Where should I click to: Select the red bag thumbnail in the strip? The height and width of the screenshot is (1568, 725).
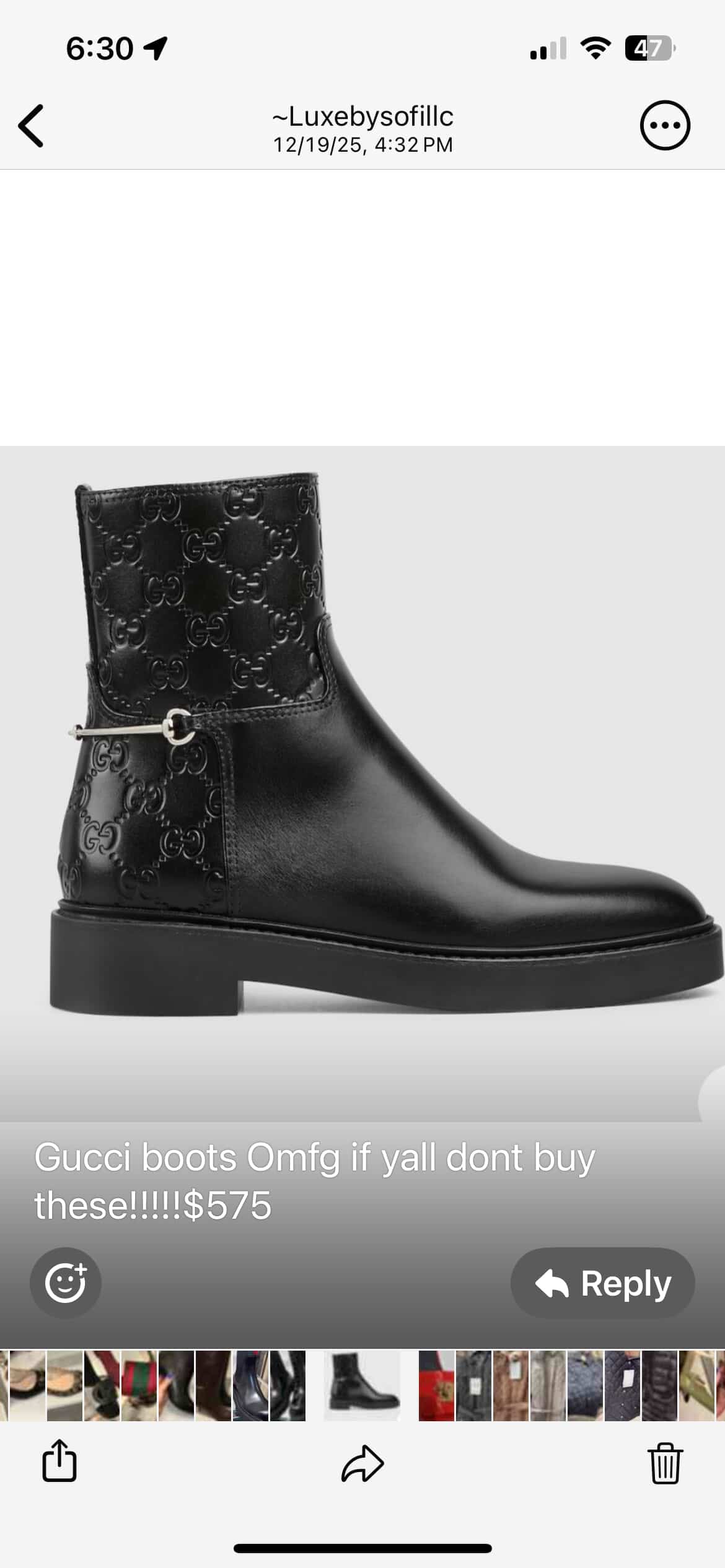click(x=436, y=1386)
